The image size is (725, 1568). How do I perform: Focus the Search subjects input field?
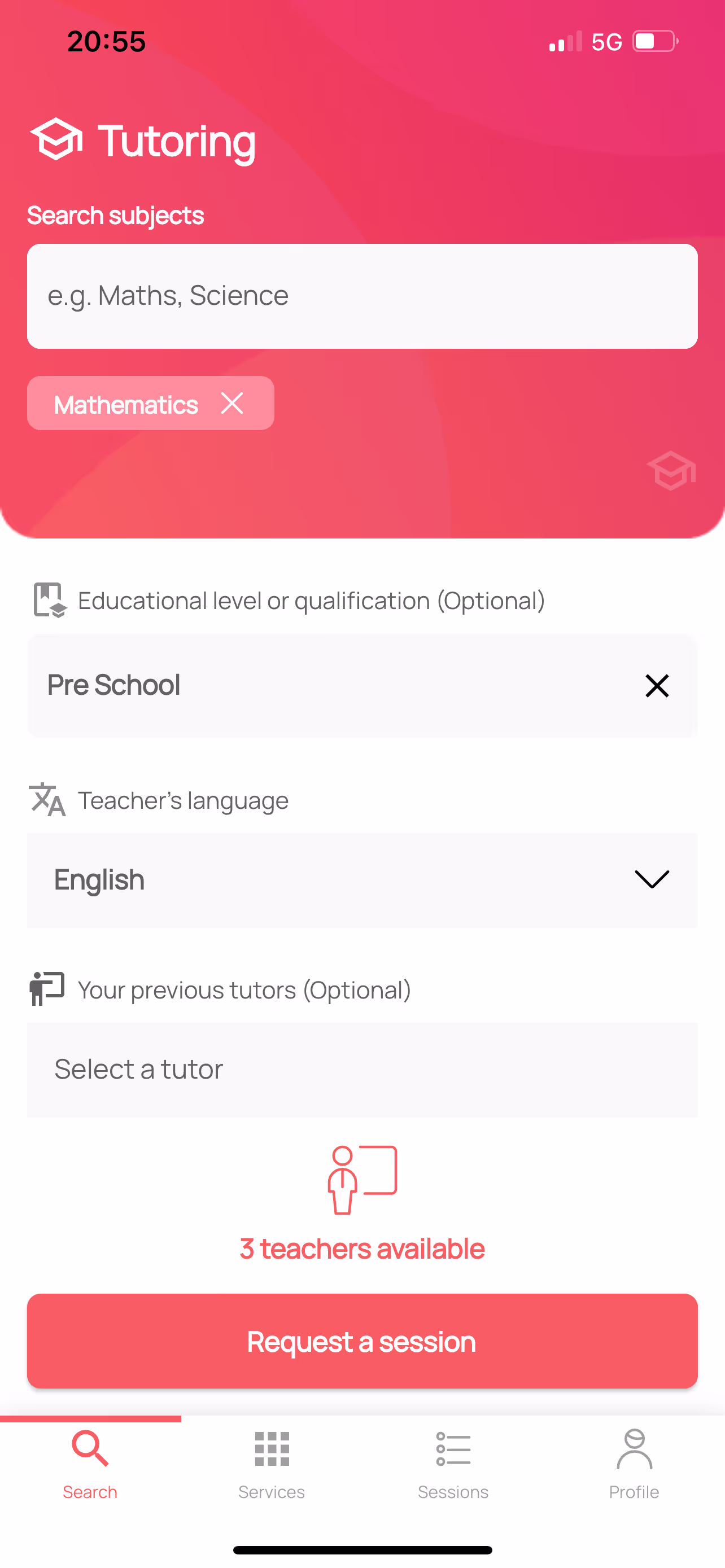click(362, 296)
